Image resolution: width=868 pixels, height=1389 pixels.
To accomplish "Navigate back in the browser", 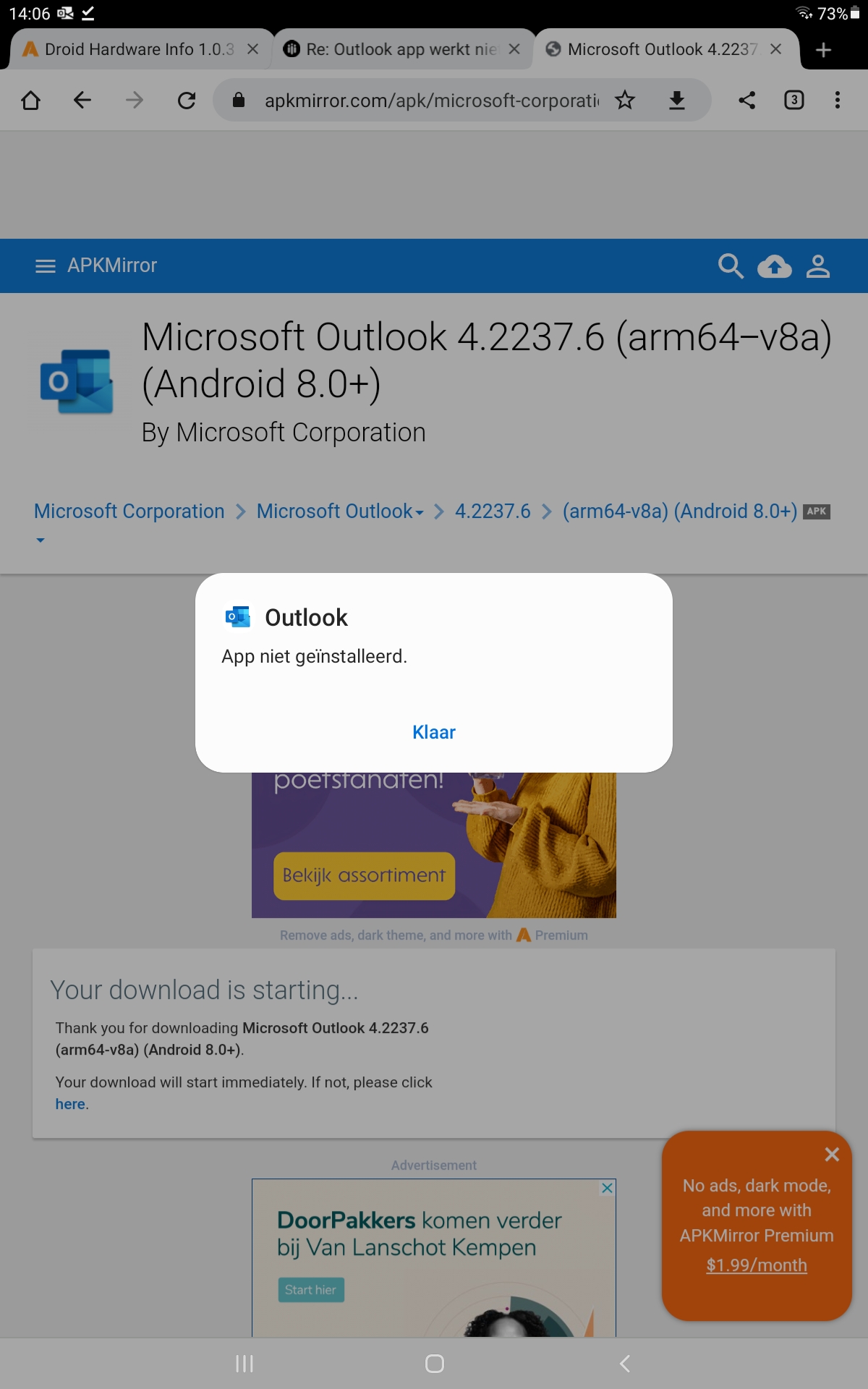I will click(82, 100).
